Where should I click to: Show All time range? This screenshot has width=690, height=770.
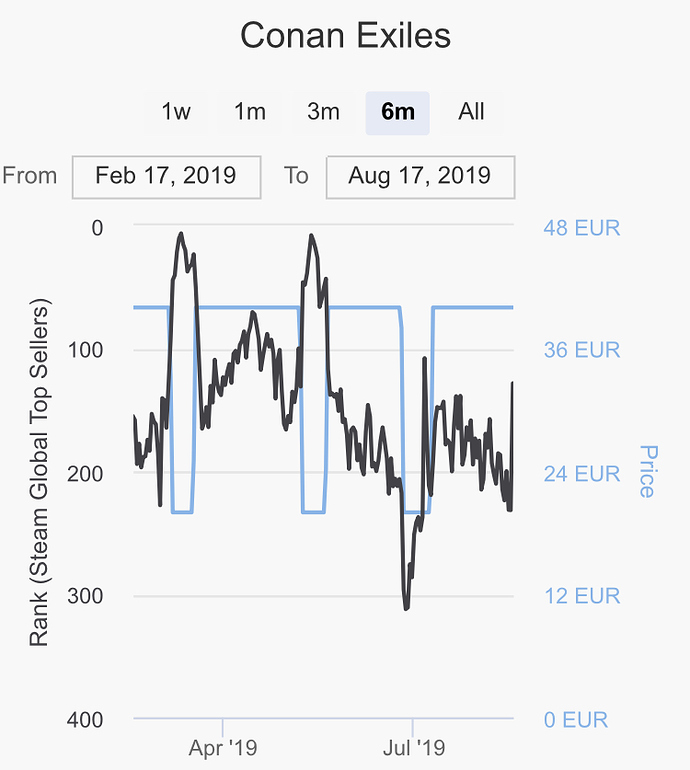[471, 111]
